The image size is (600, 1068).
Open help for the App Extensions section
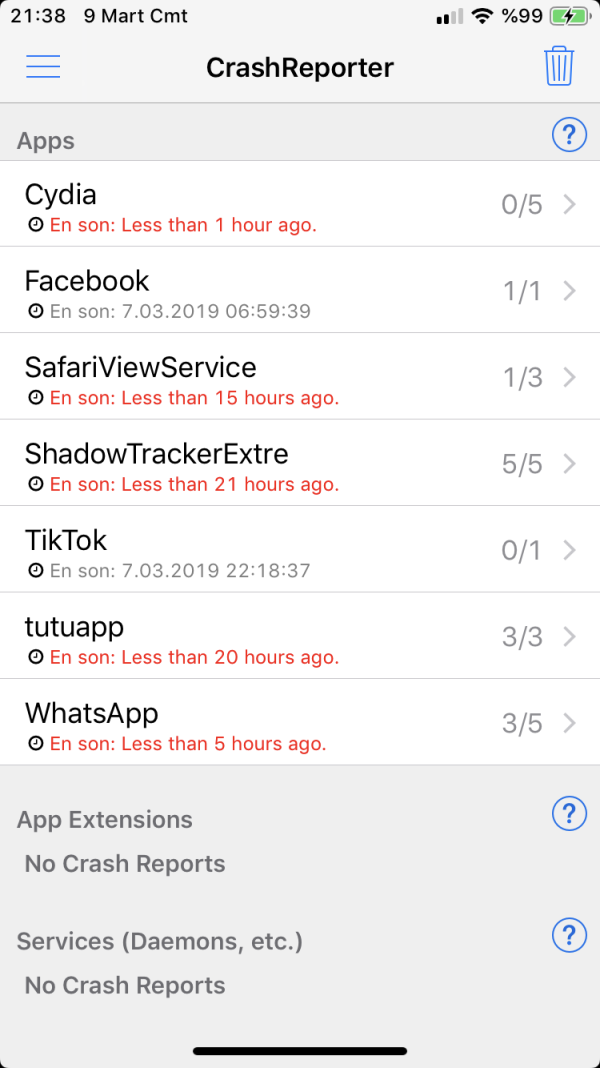(x=569, y=814)
